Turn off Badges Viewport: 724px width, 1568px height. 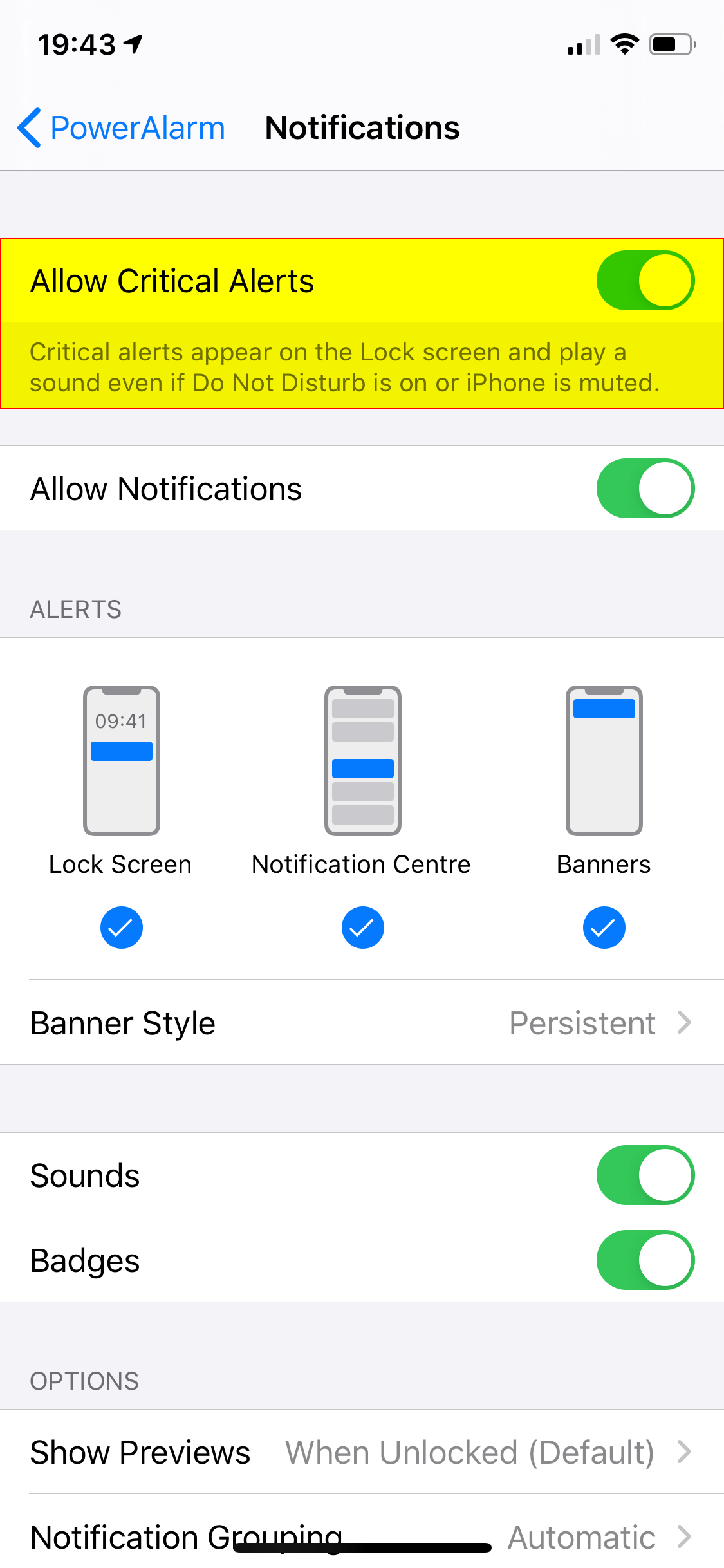645,1260
